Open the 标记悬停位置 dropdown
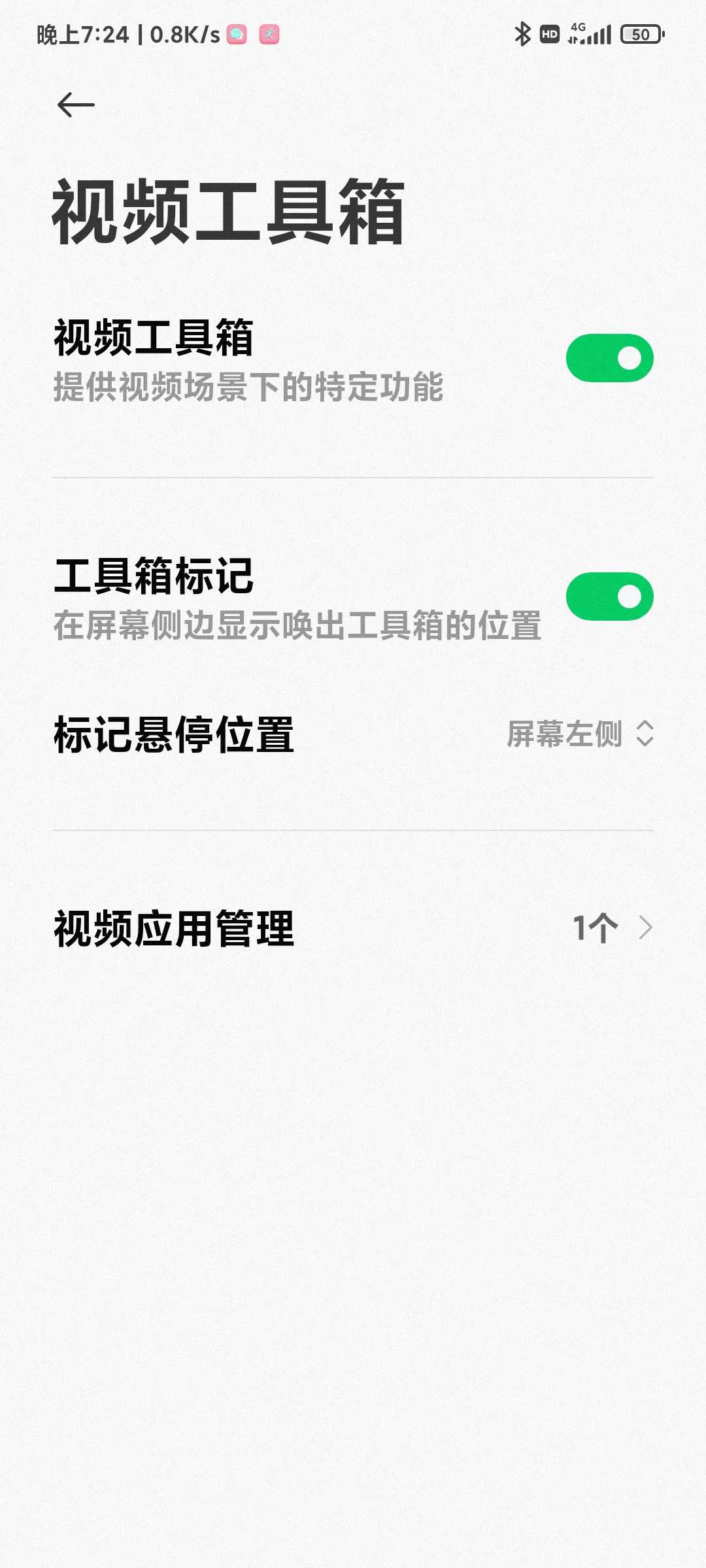This screenshot has height=1568, width=706. [x=353, y=734]
